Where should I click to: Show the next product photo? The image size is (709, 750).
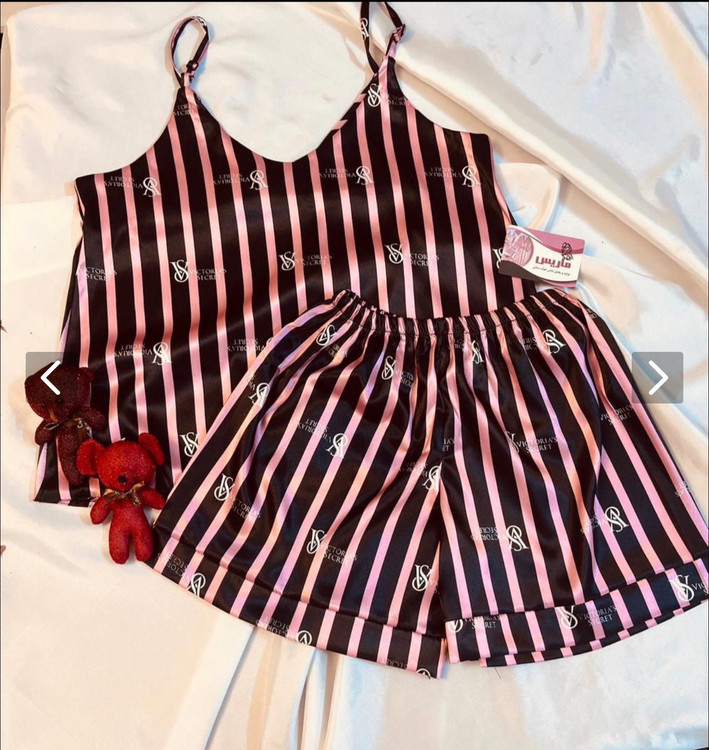pyautogui.click(x=657, y=377)
